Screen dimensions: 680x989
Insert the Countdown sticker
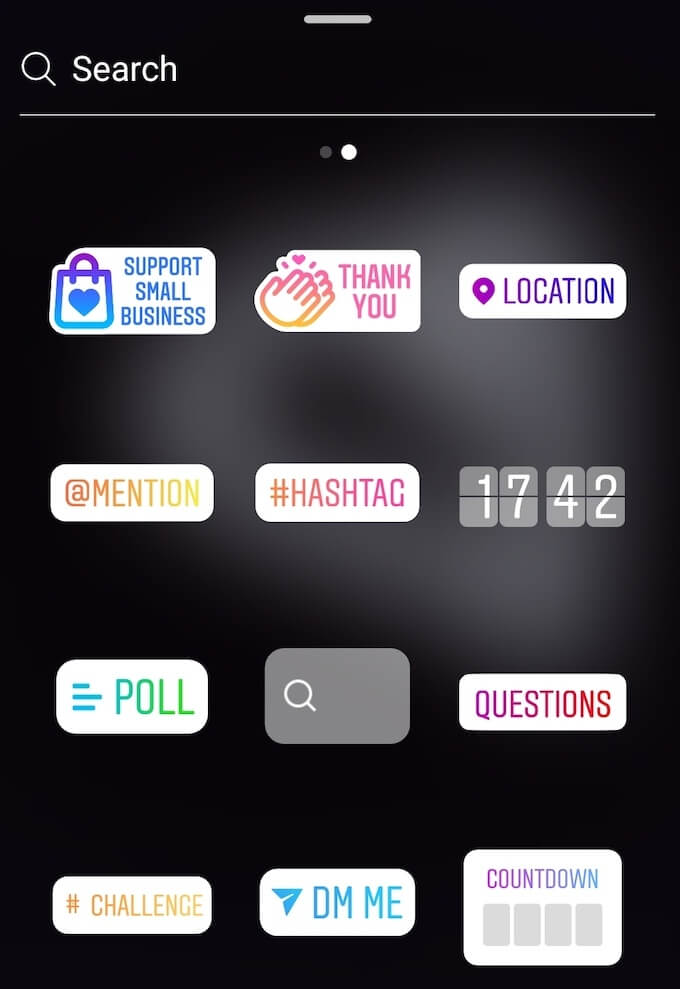(542, 907)
